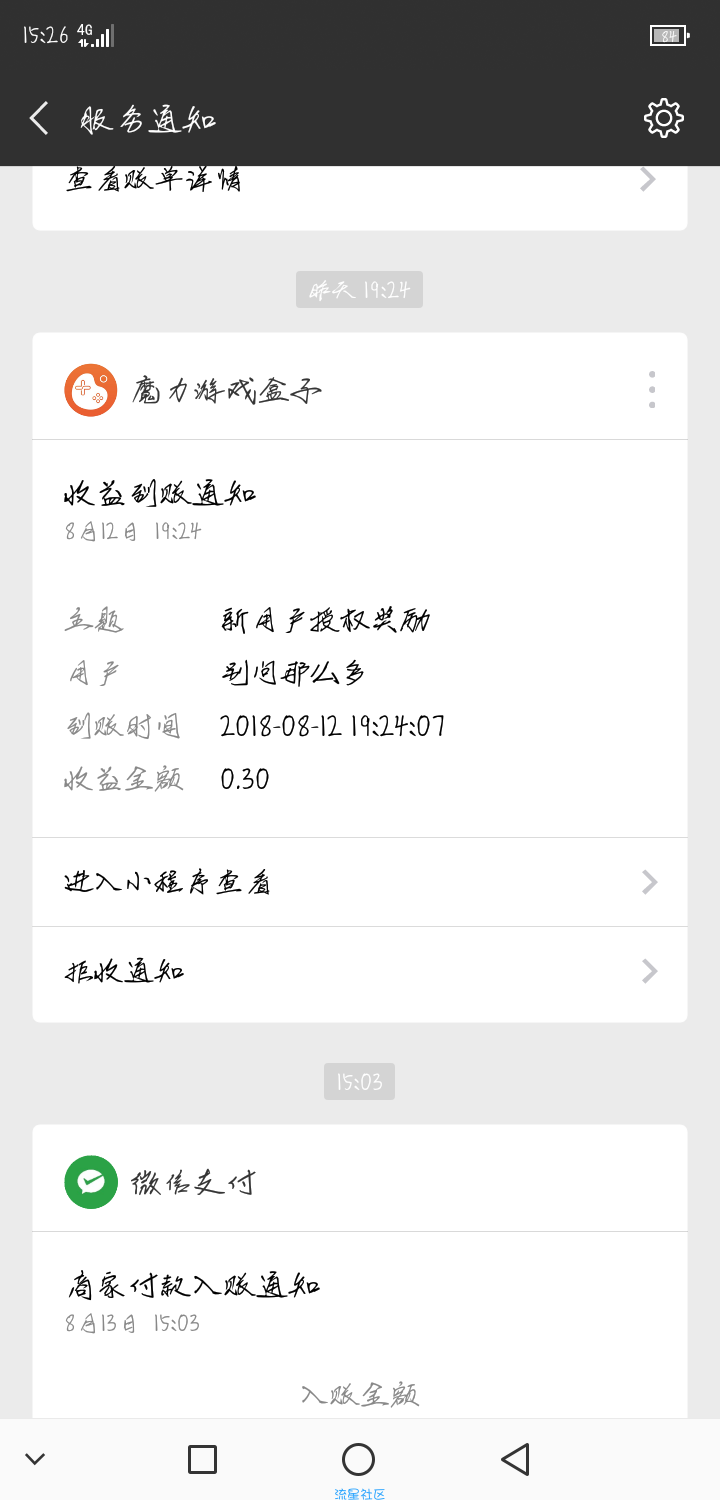This screenshot has height=1500, width=720.
Task: Open the three-dot menu for 魔力游戏盒子
Action: [x=652, y=389]
